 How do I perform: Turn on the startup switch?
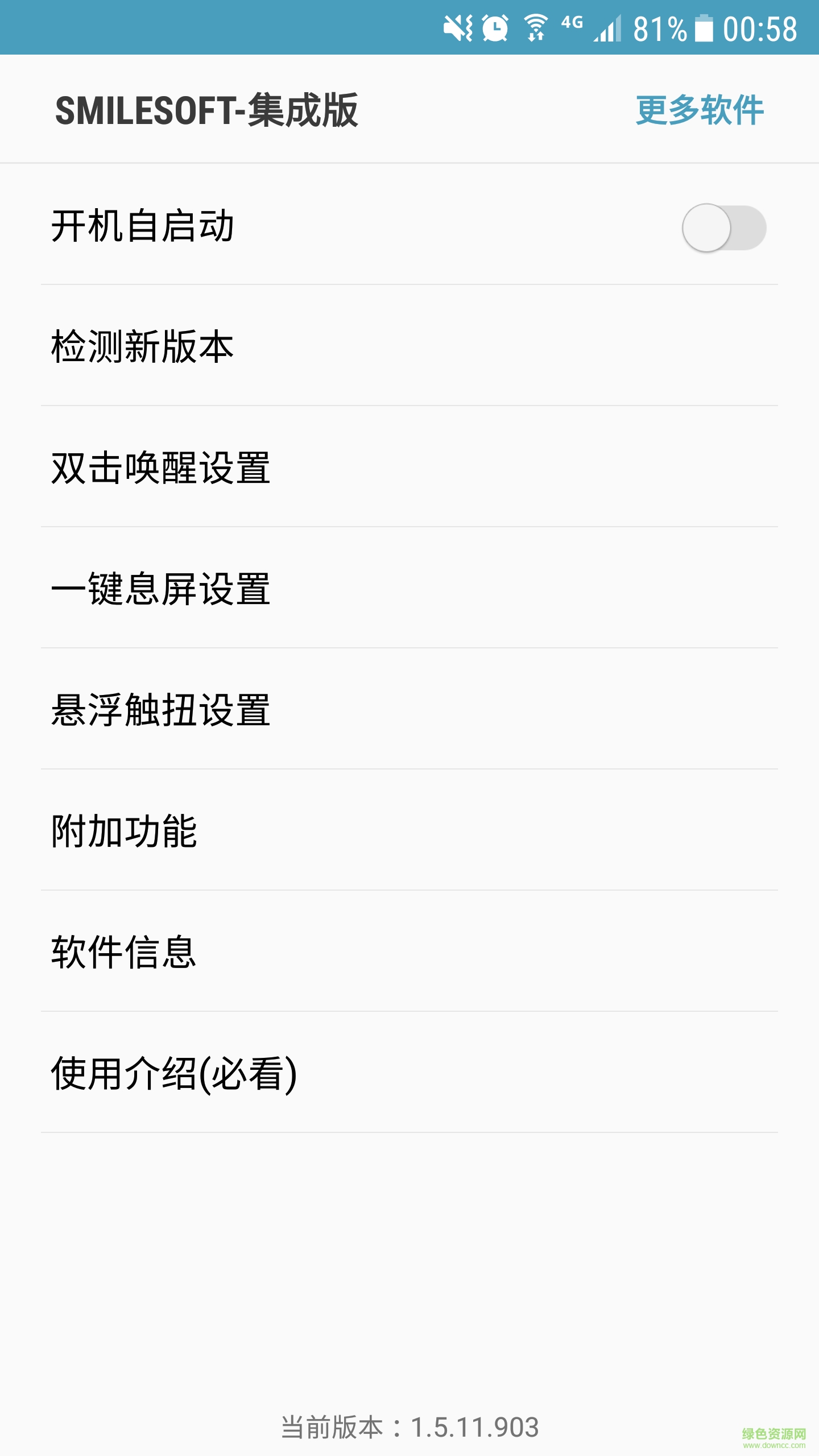726,226
